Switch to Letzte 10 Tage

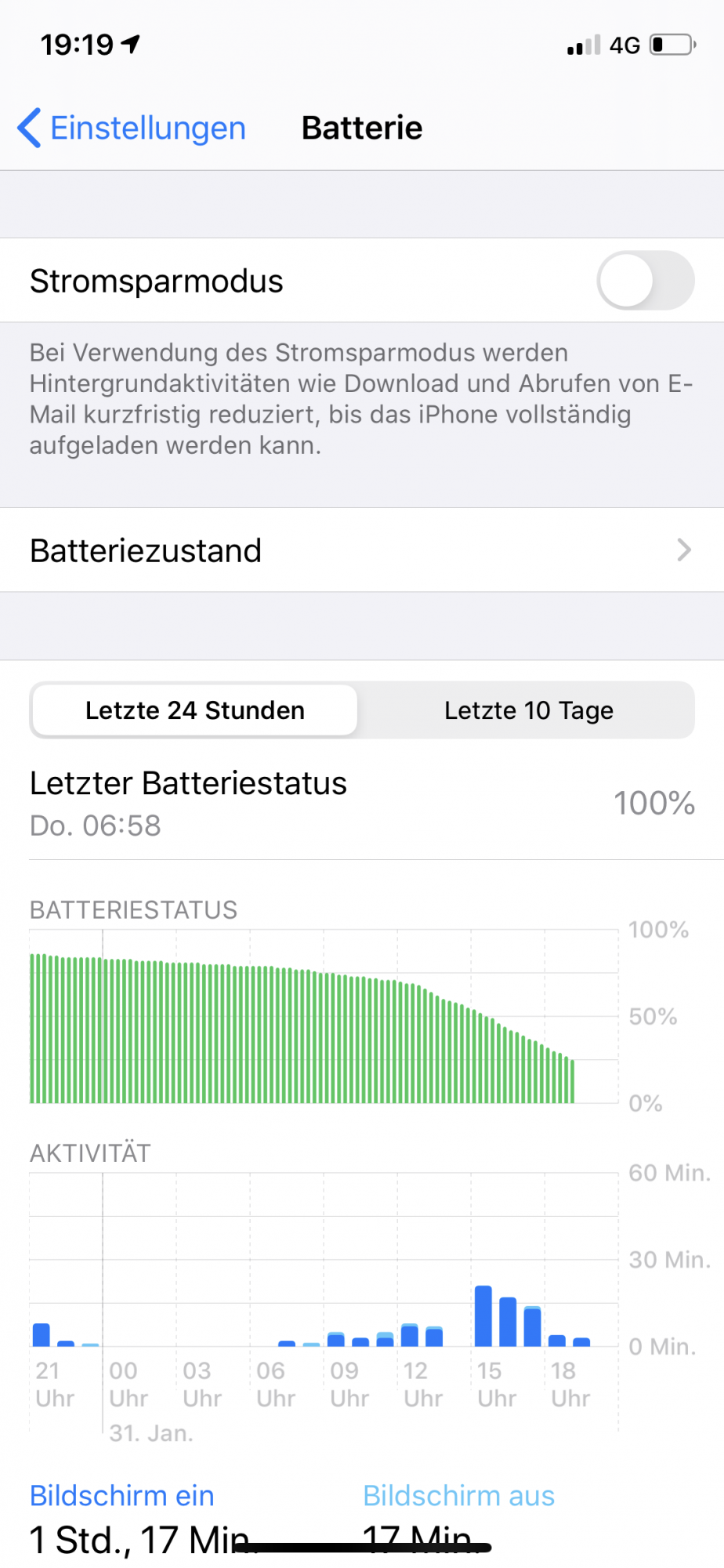pos(528,710)
